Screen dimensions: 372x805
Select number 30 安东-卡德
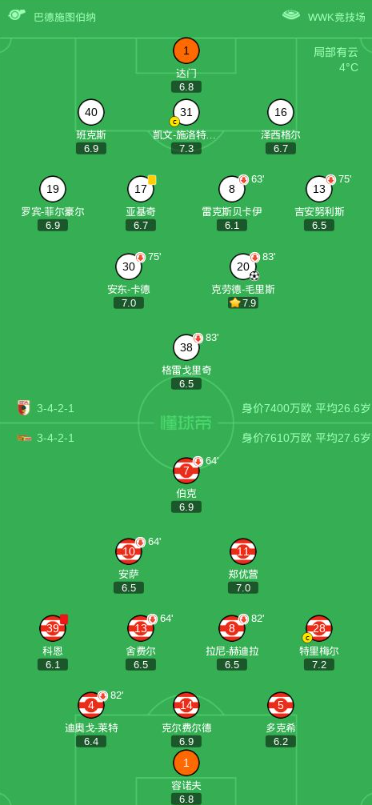[x=129, y=266]
